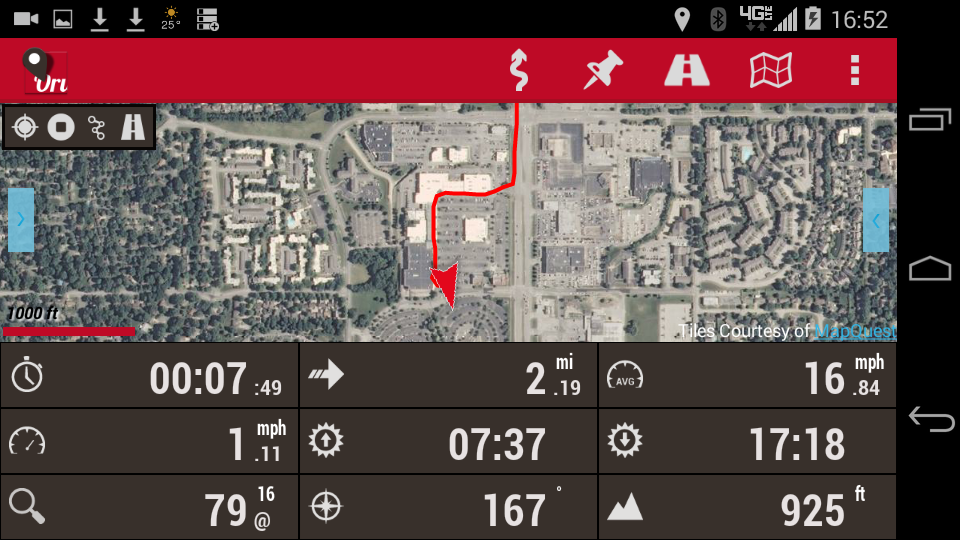Viewport: 960px width, 540px height.
Task: Tap the road icon in map toolbar
Action: [x=133, y=127]
